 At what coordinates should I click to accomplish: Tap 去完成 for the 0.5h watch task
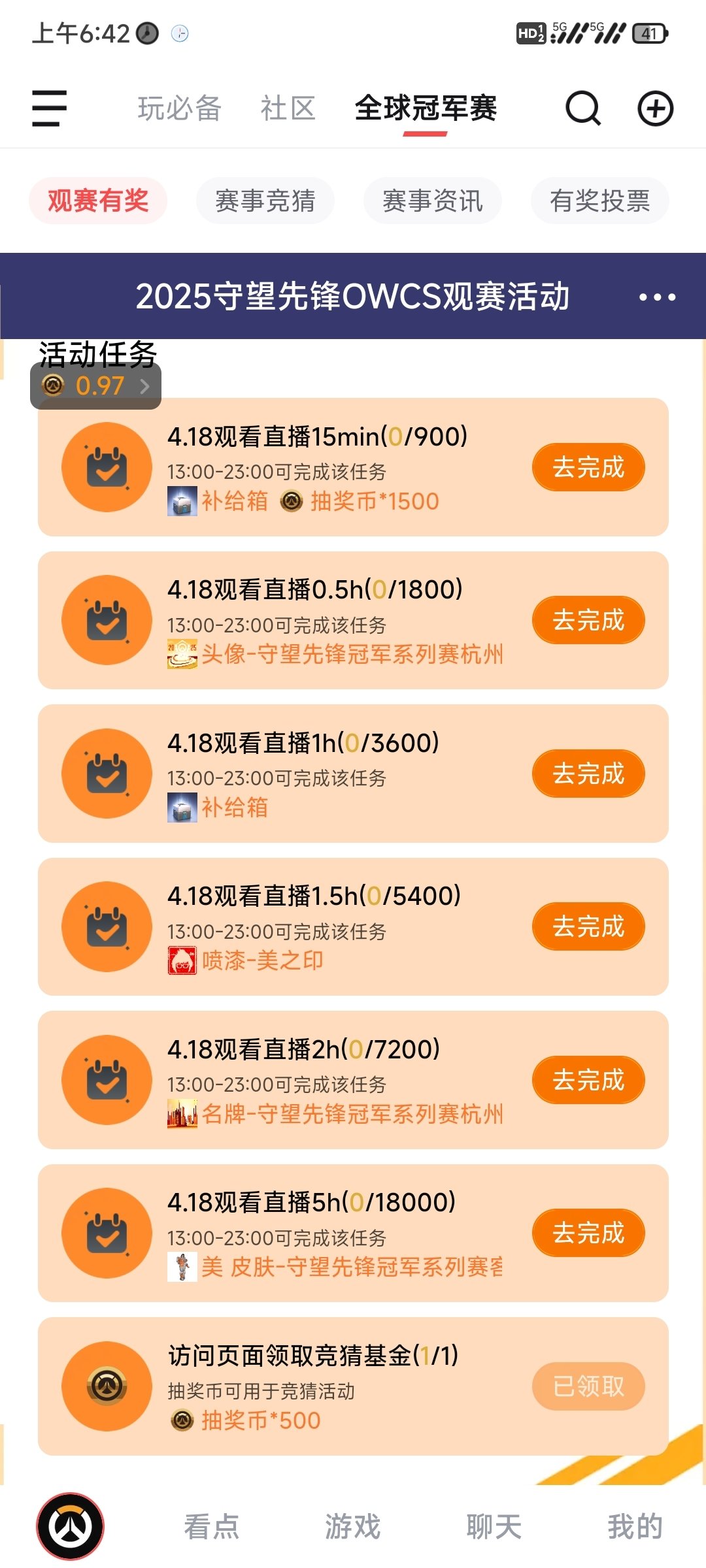[x=588, y=620]
